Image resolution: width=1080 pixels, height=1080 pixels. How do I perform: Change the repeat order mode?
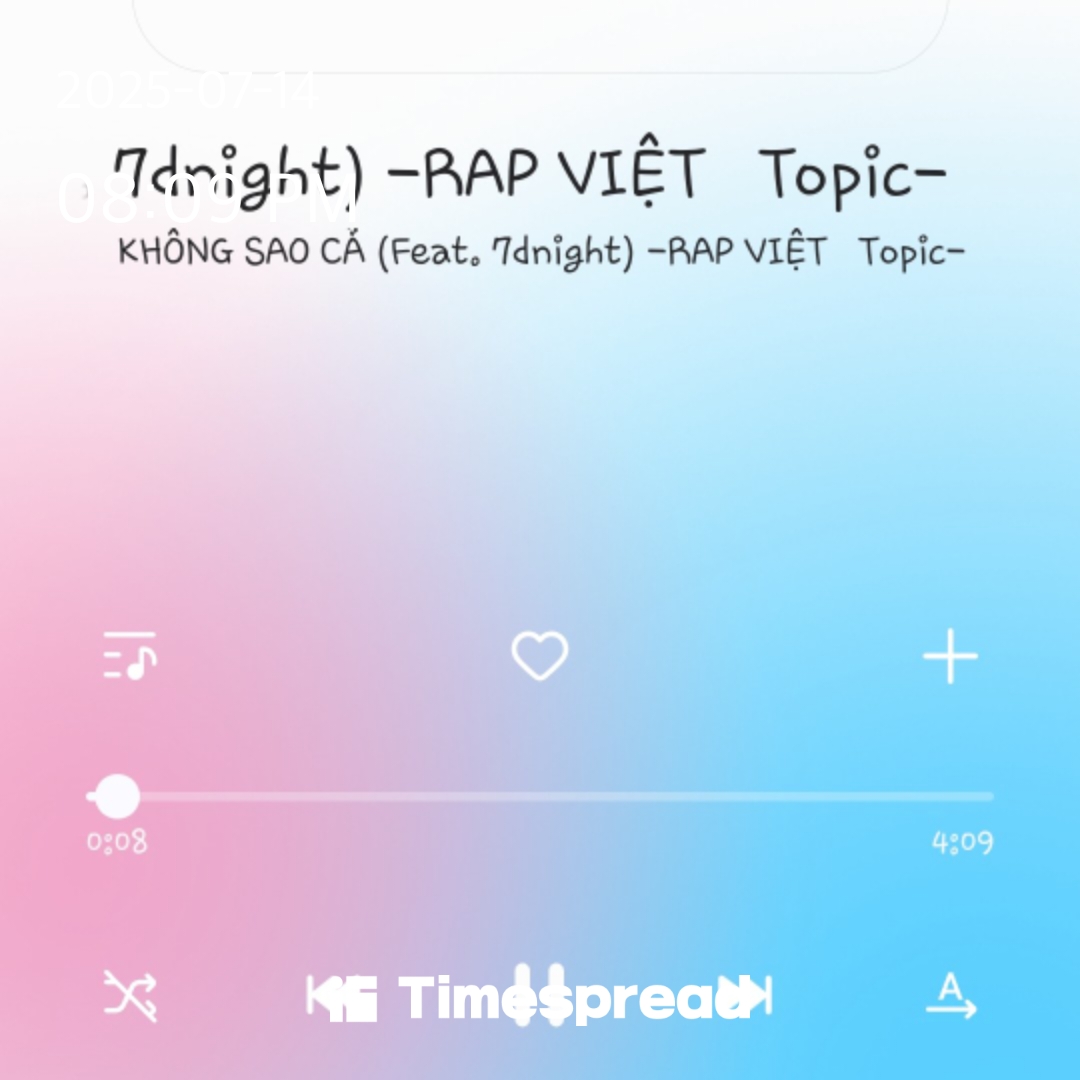click(950, 996)
